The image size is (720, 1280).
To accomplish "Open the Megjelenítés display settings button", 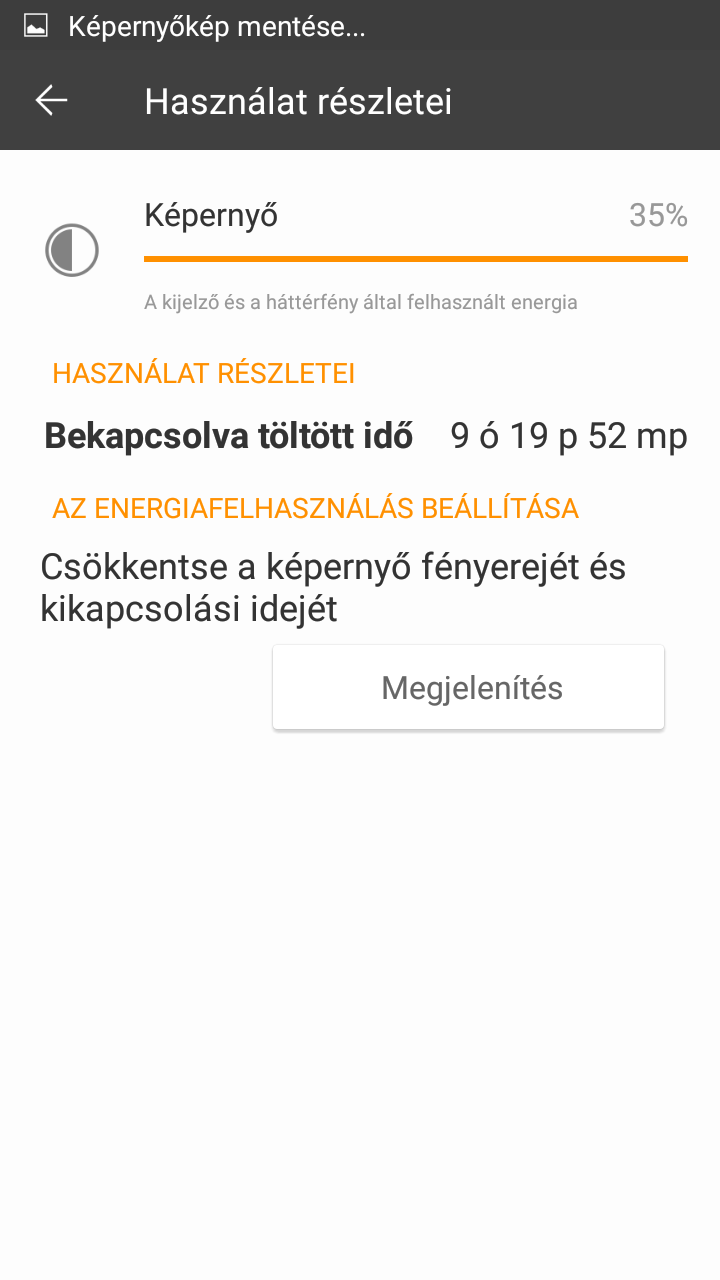I will pos(468,688).
